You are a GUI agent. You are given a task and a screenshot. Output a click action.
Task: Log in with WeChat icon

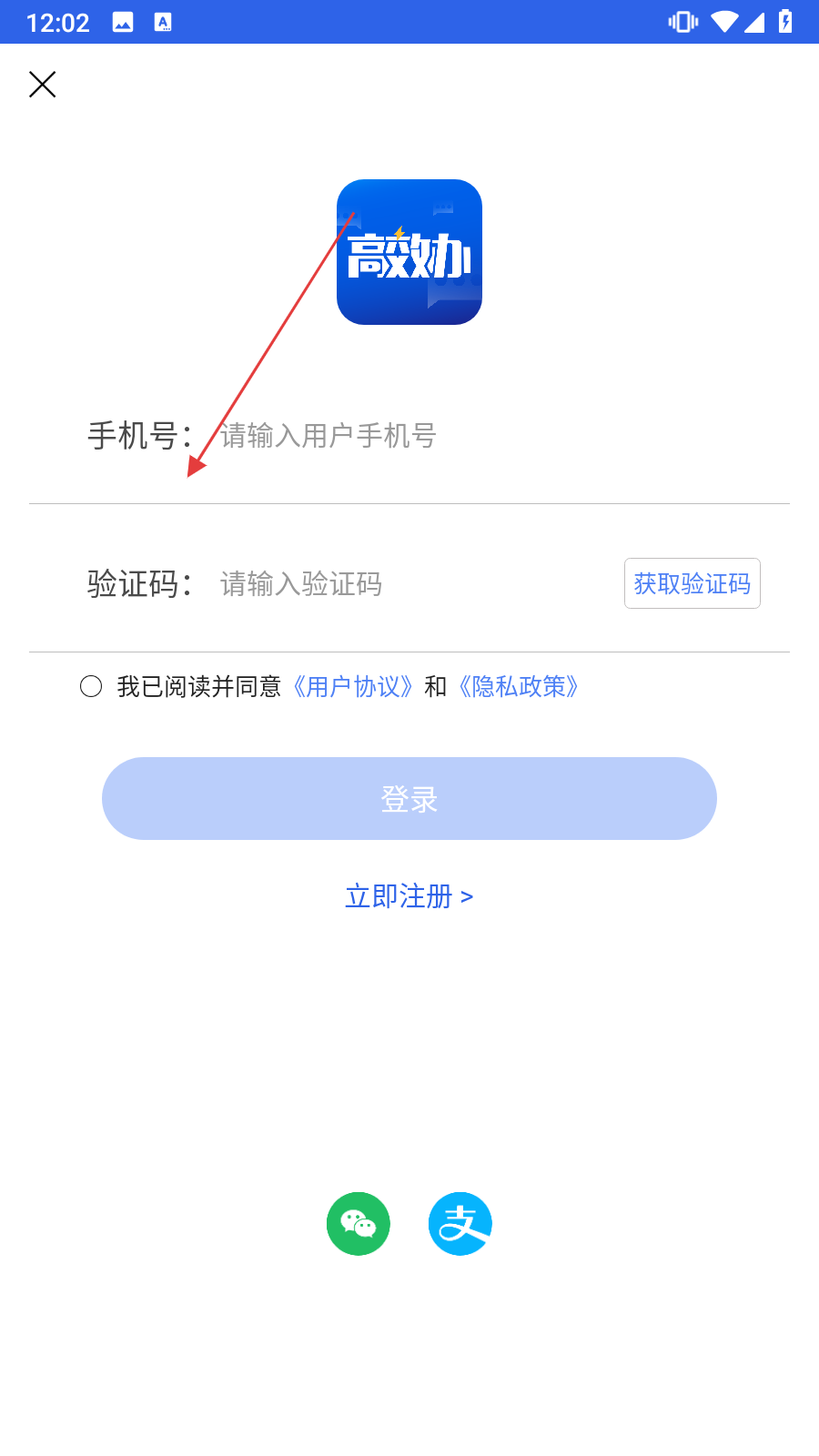359,1224
